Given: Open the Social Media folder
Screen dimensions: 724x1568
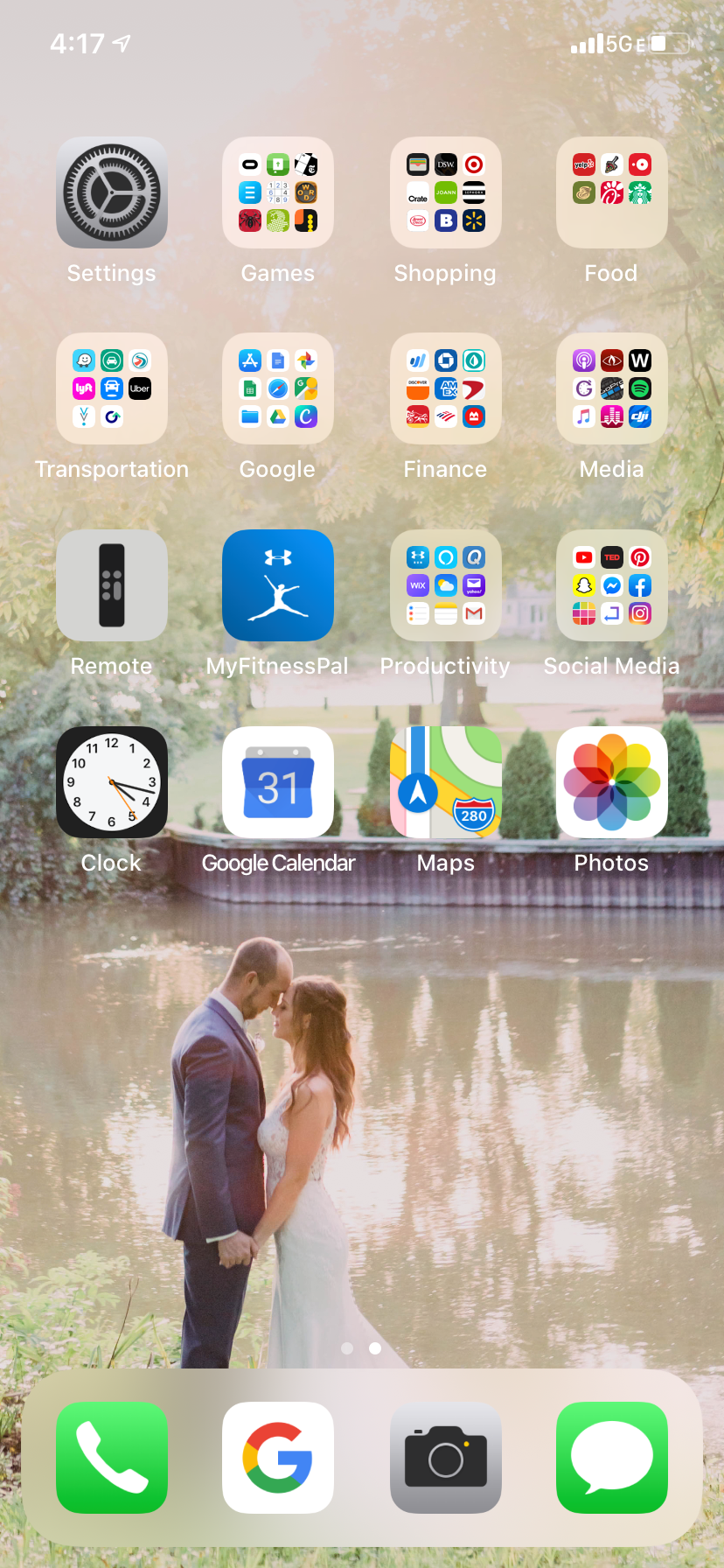Looking at the screenshot, I should click(x=612, y=585).
